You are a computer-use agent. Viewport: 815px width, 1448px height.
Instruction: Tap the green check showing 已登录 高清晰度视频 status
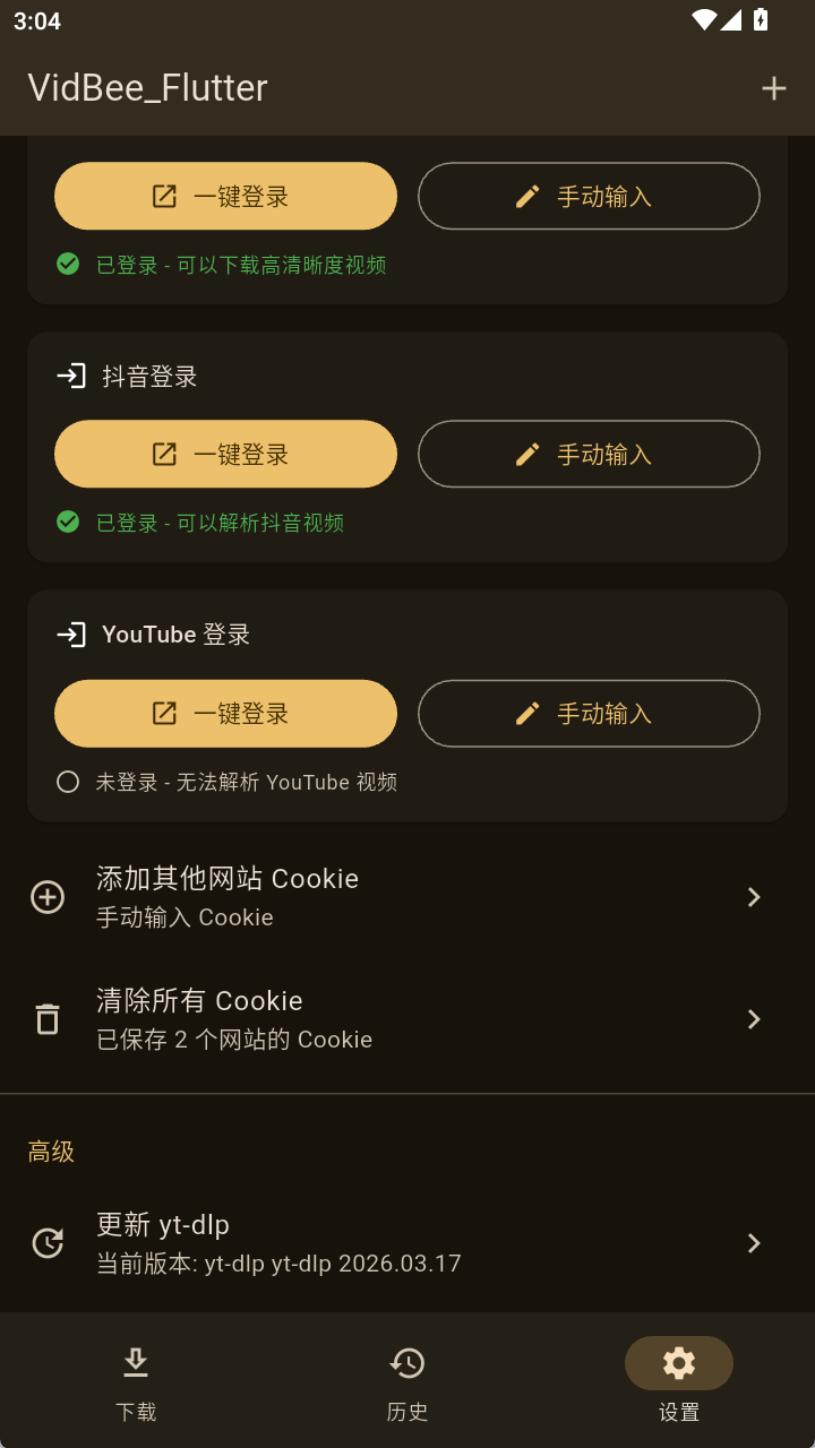coord(68,264)
